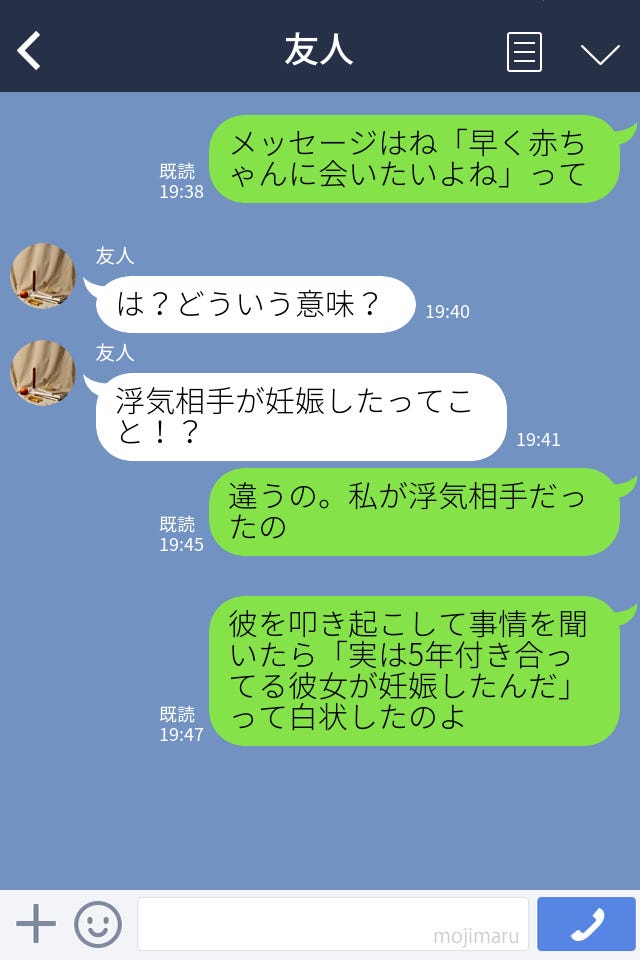This screenshot has width=640, height=960.
Task: Expand the chat options chevron
Action: (600, 53)
